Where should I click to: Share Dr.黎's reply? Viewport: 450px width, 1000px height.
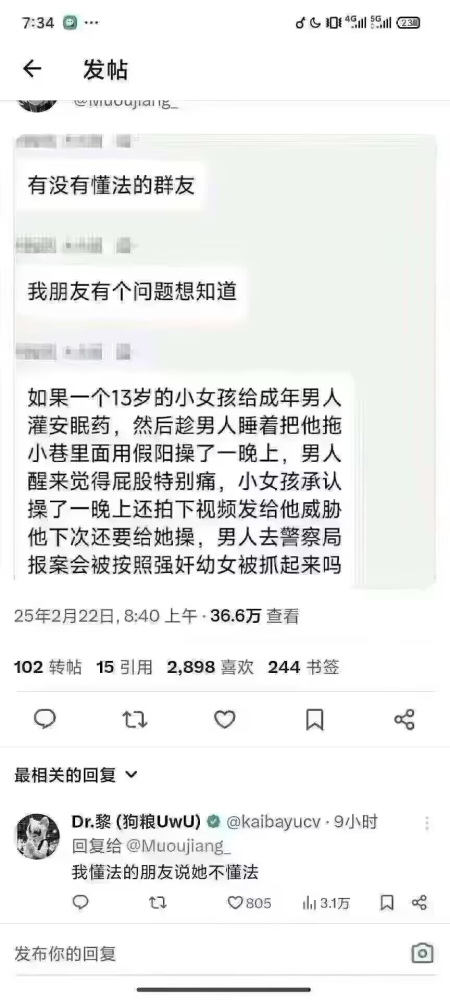pos(419,902)
